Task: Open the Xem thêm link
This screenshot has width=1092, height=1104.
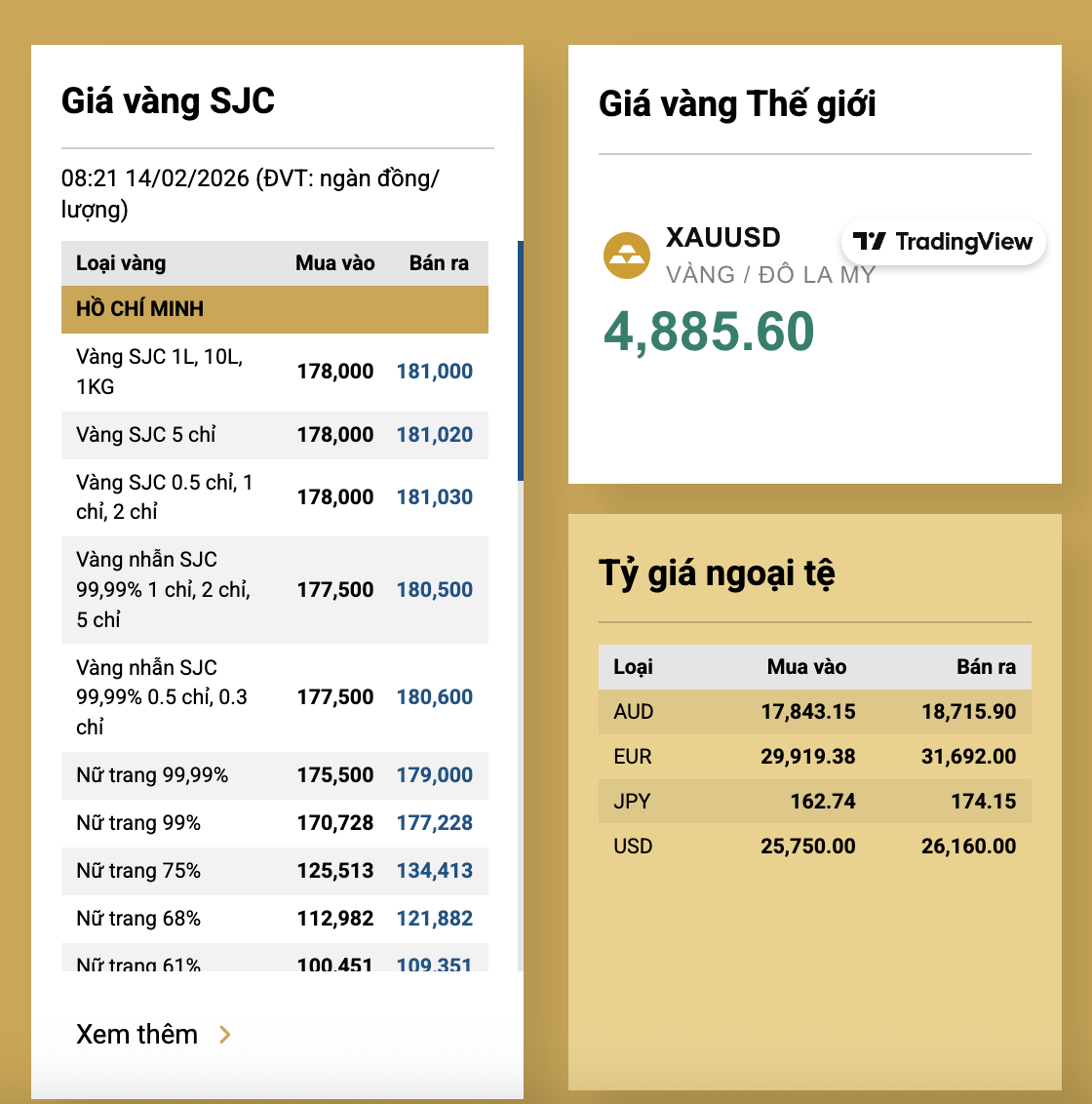Action: (x=153, y=1035)
